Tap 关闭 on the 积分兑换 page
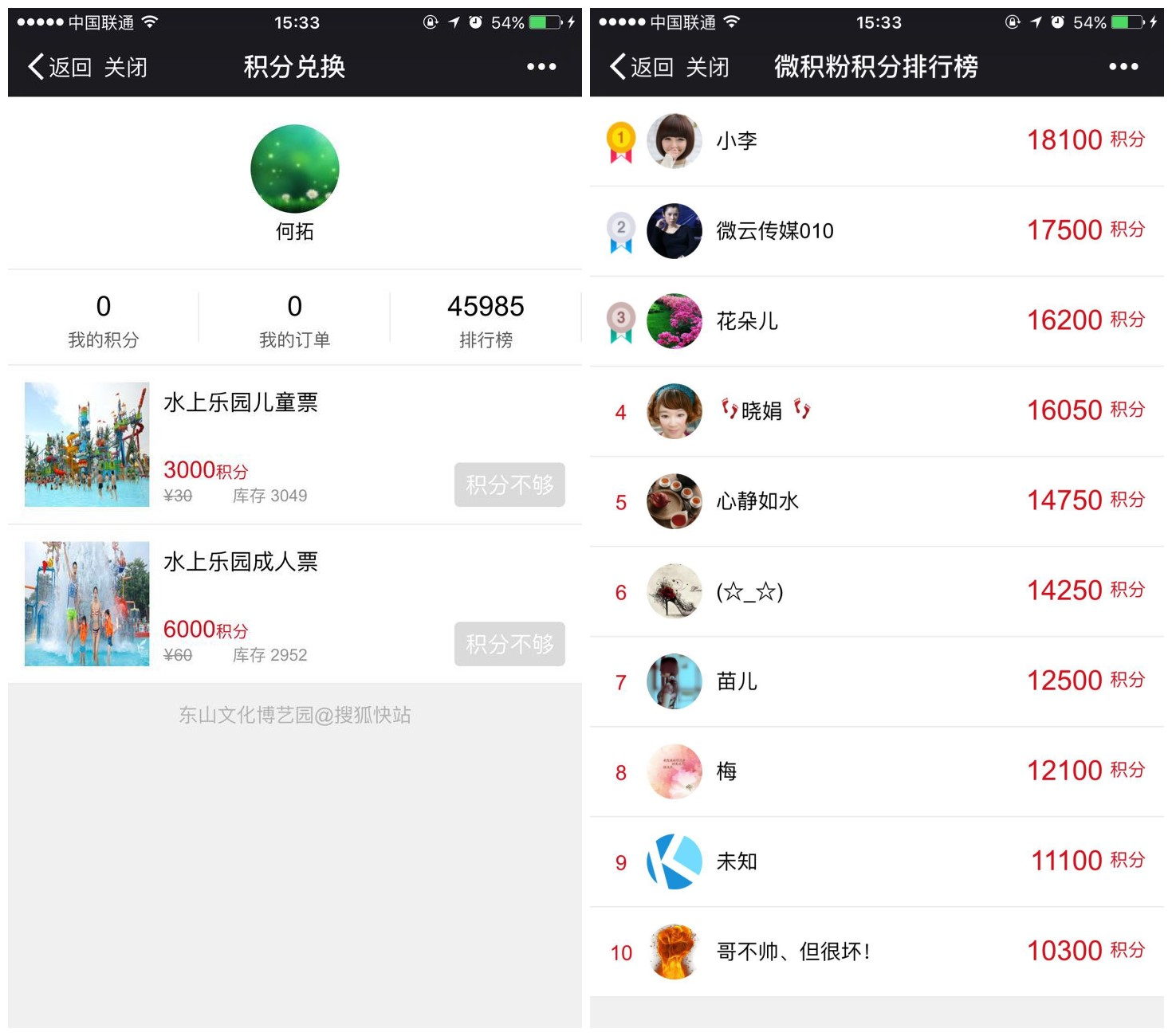The height and width of the screenshot is (1036, 1172). pos(125,67)
